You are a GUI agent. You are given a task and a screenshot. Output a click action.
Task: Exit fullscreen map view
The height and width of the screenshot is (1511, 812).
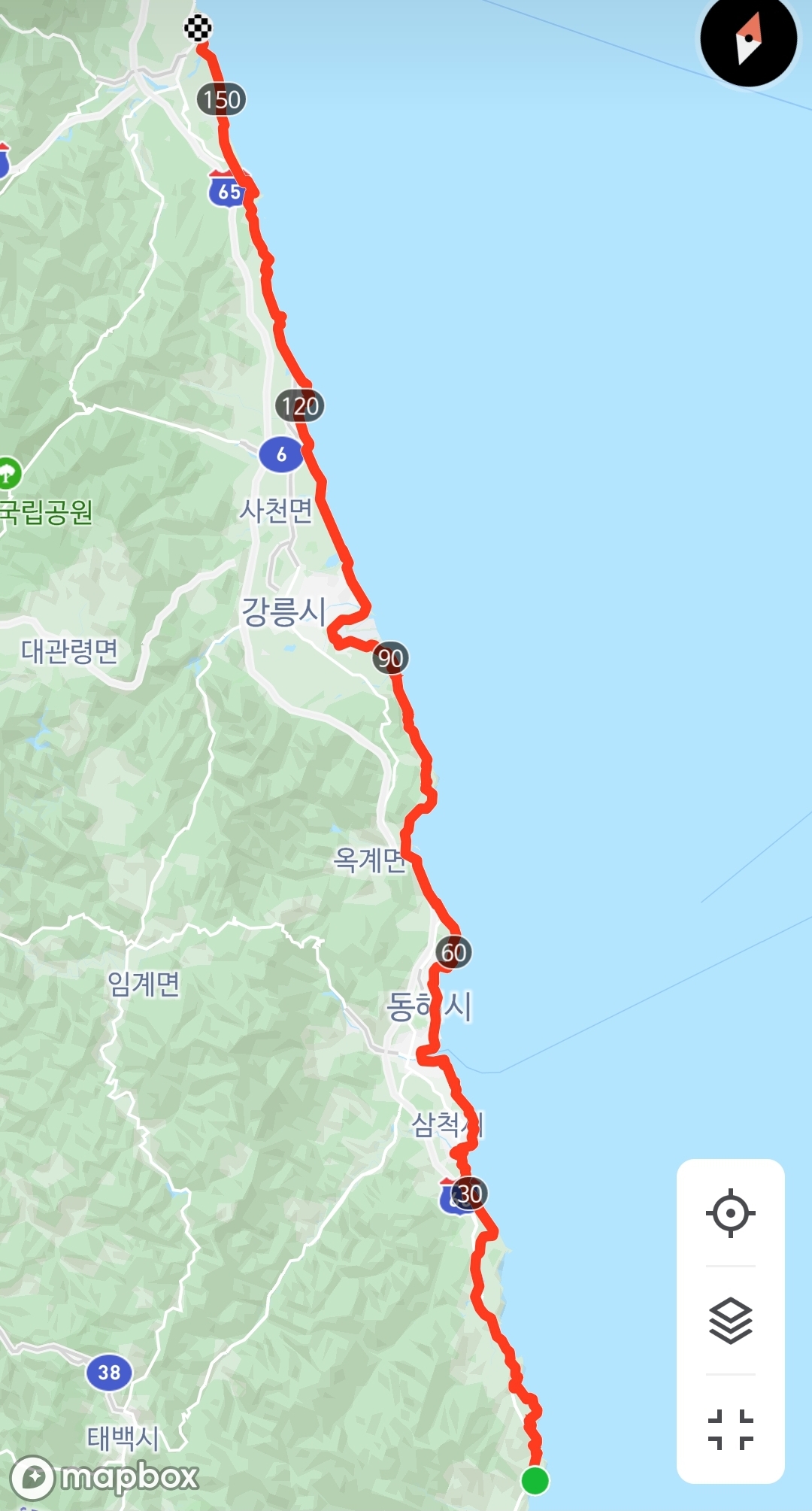pos(730,1428)
